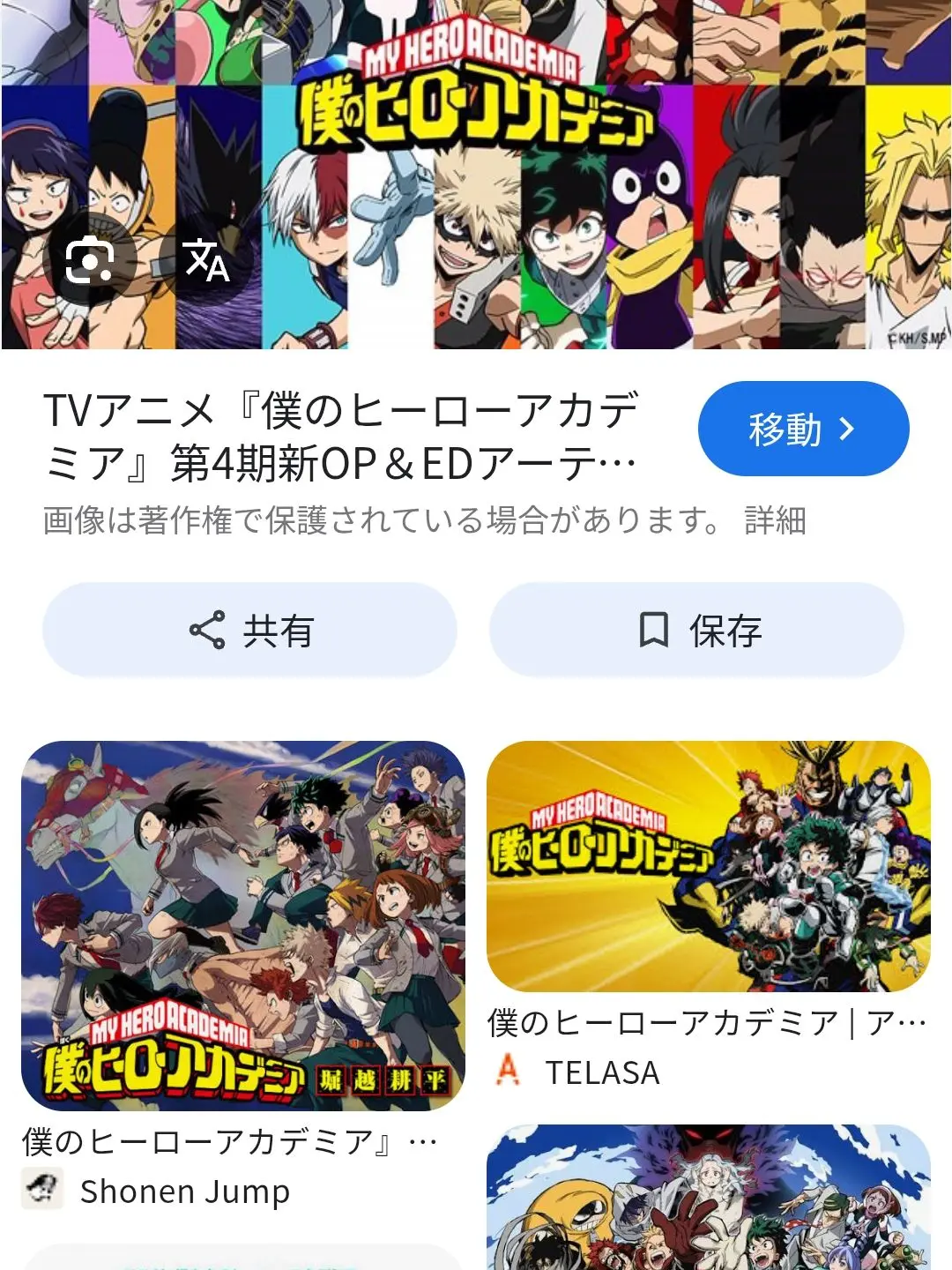
Task: Open the horse-riding class artwork thumbnail
Action: point(245,924)
